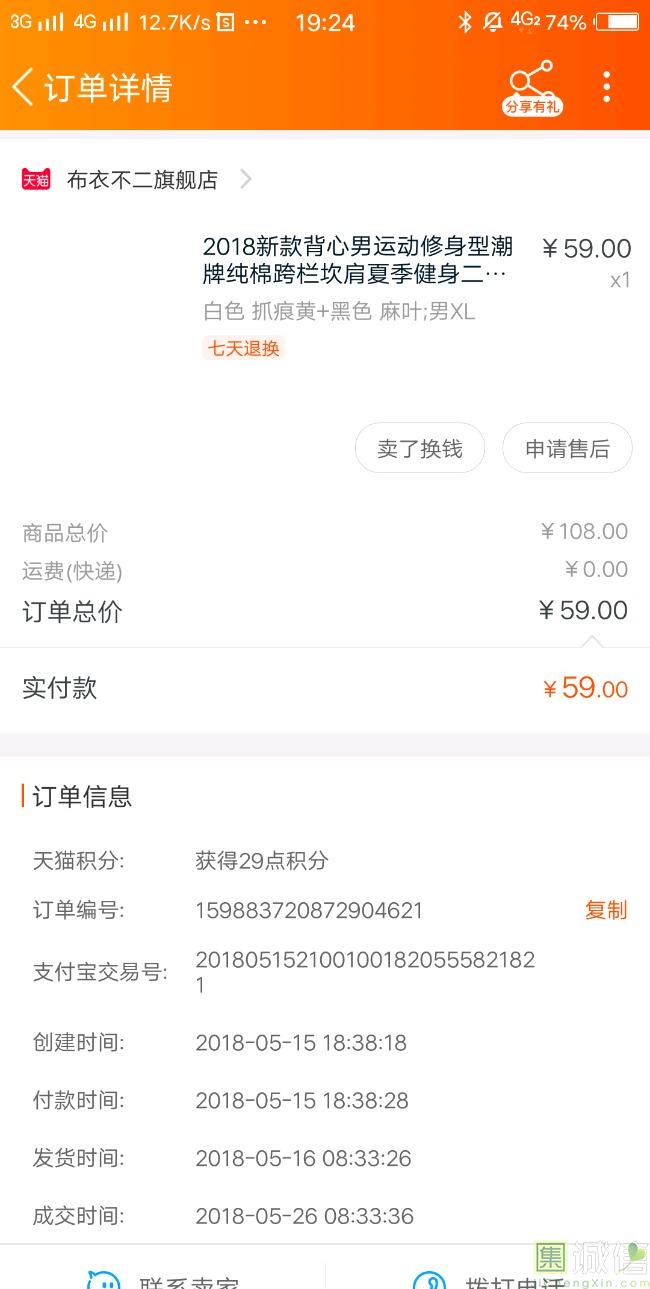Open the three-dot overflow menu
The width and height of the screenshot is (650, 1289).
(607, 87)
